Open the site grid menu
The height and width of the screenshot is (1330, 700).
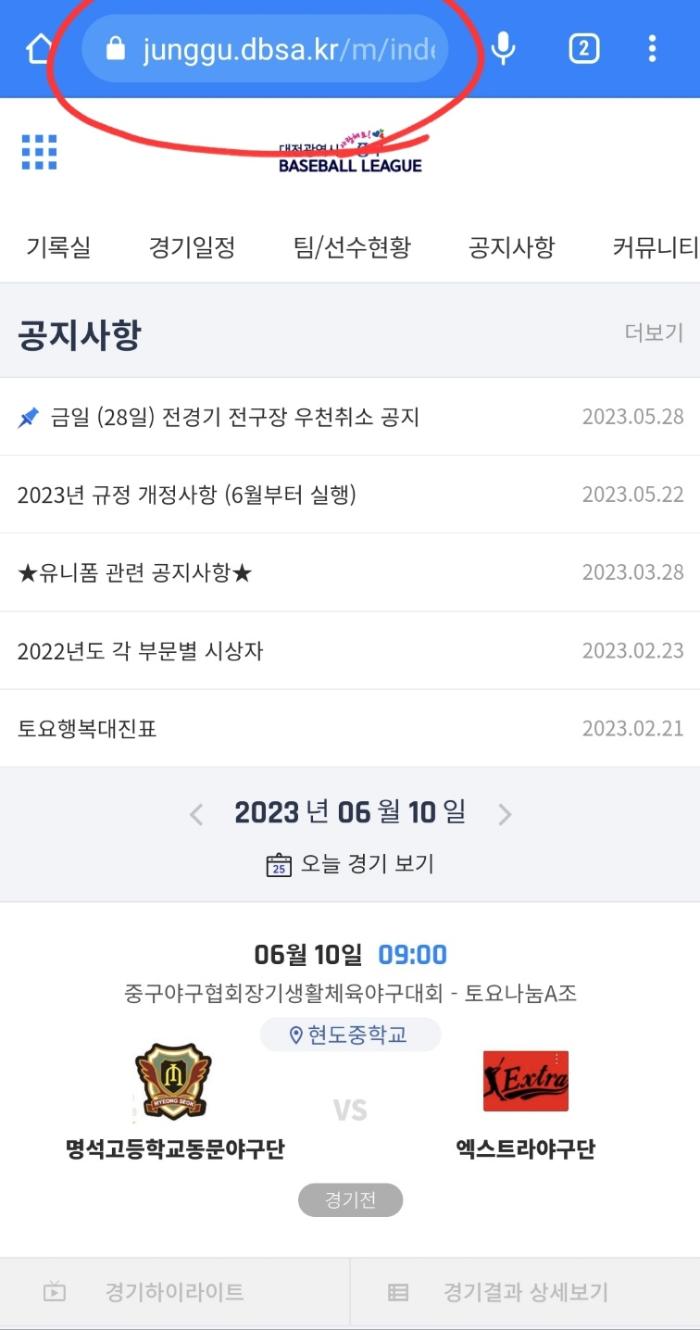point(39,152)
